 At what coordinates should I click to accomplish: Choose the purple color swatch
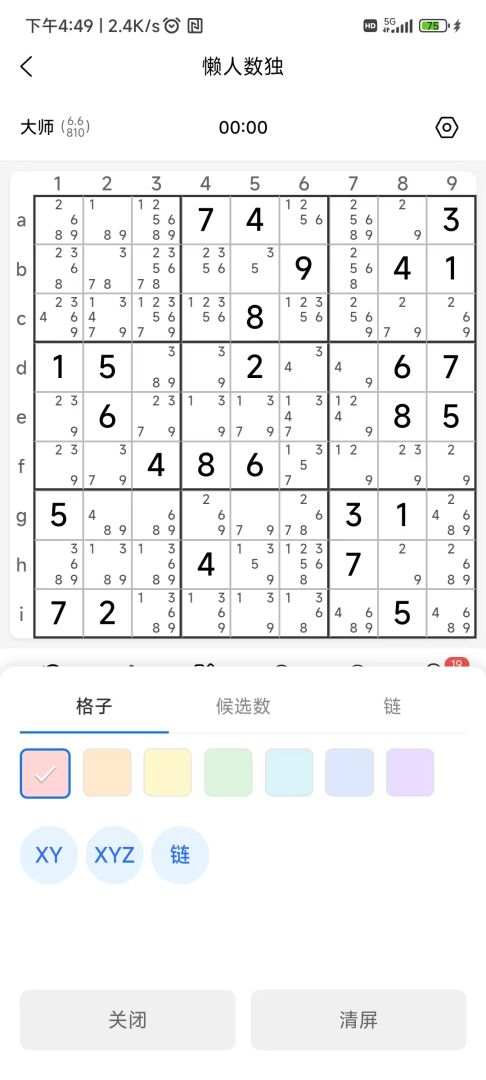(x=410, y=773)
